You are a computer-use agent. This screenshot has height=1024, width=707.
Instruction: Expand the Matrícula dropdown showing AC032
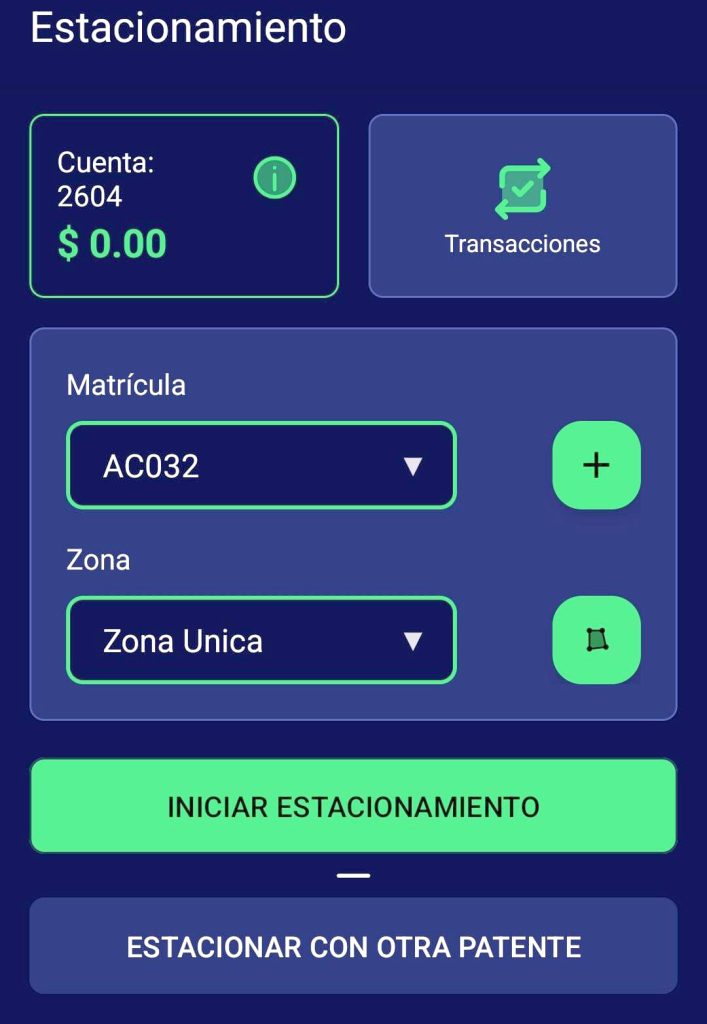261,466
